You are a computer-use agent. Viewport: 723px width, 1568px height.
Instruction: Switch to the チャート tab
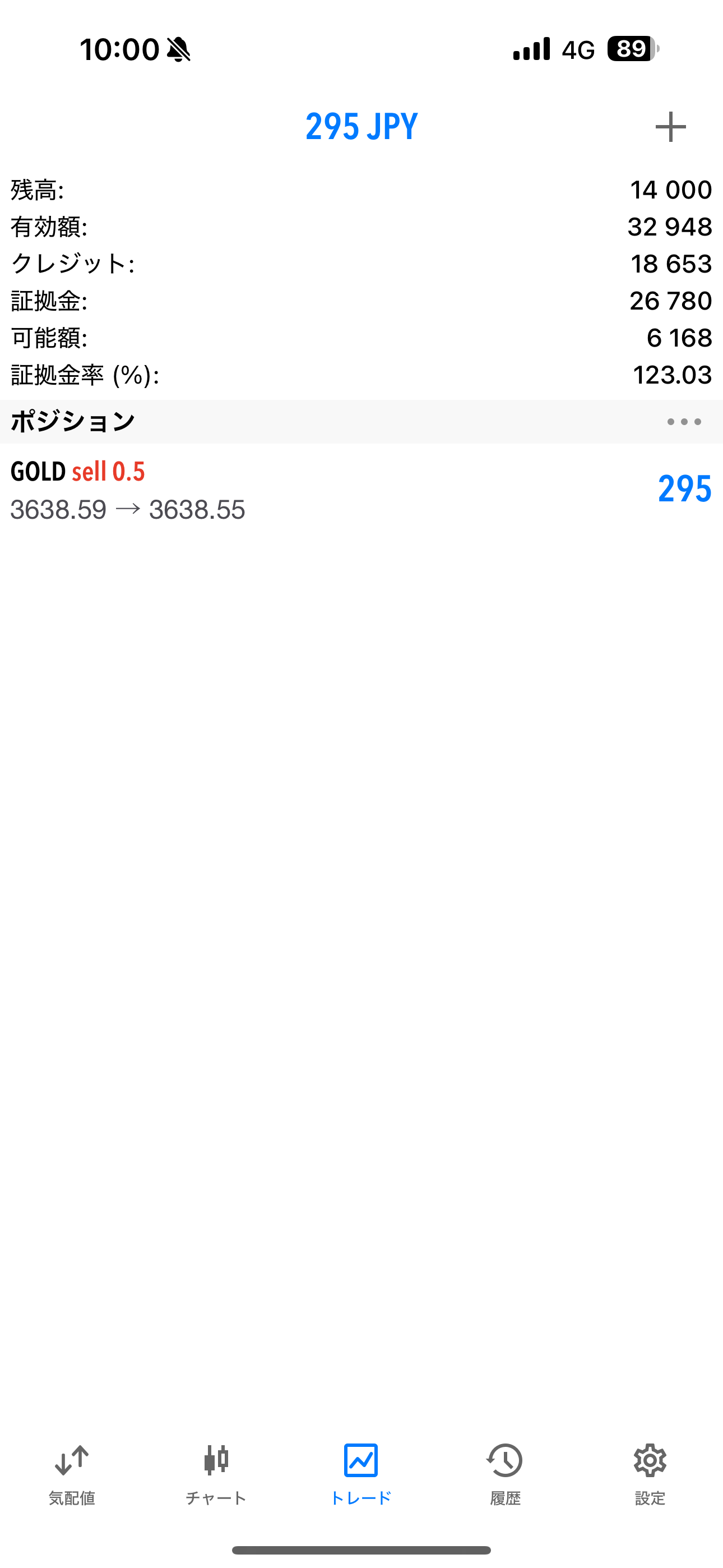click(x=216, y=1474)
